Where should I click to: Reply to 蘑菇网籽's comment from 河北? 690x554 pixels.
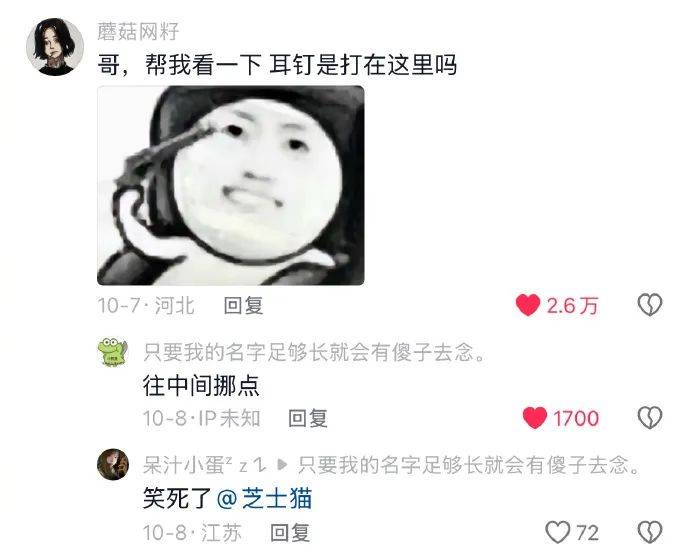click(243, 306)
